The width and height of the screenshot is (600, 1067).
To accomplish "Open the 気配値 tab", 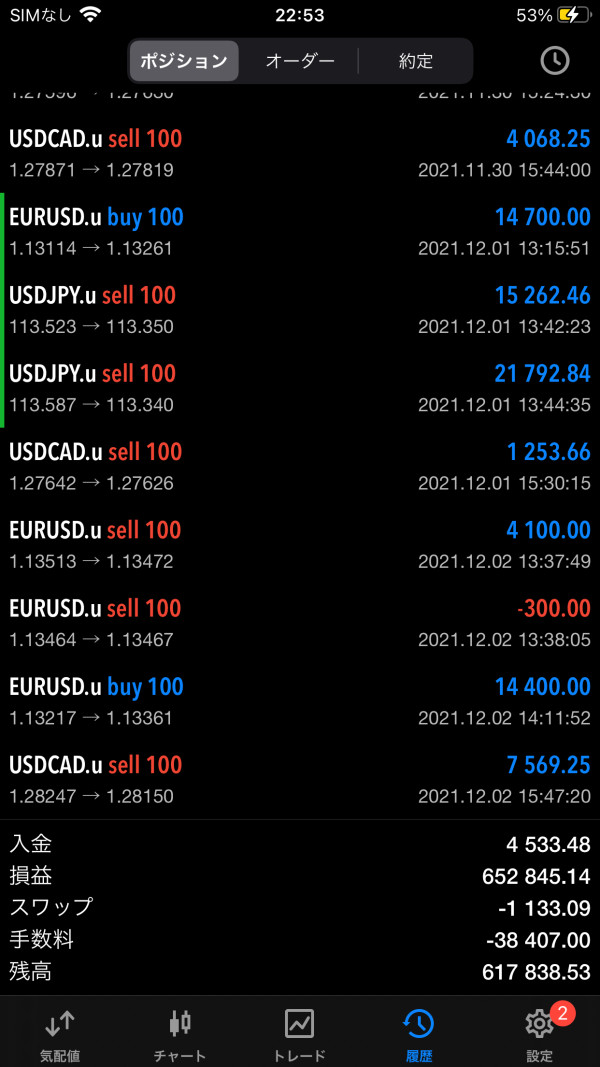I will (60, 1033).
